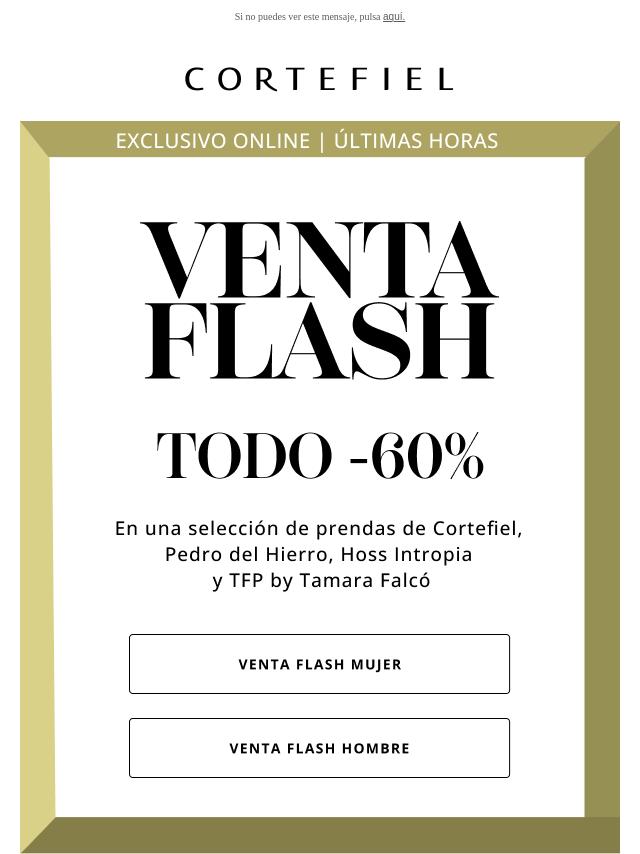This screenshot has width=640, height=854.
Task: Open Venta Flash Mujer
Action: (x=319, y=664)
